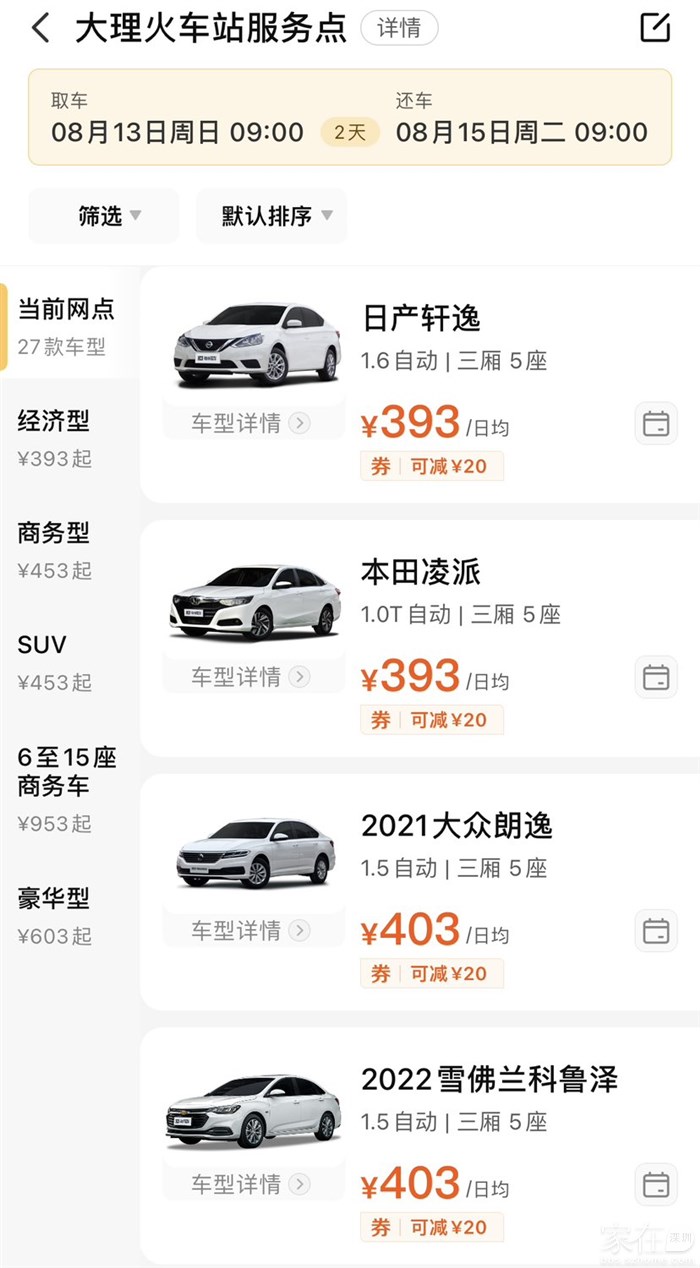Image resolution: width=700 pixels, height=1268 pixels.
Task: Open the calendar icon for 本田凌派
Action: coord(656,677)
